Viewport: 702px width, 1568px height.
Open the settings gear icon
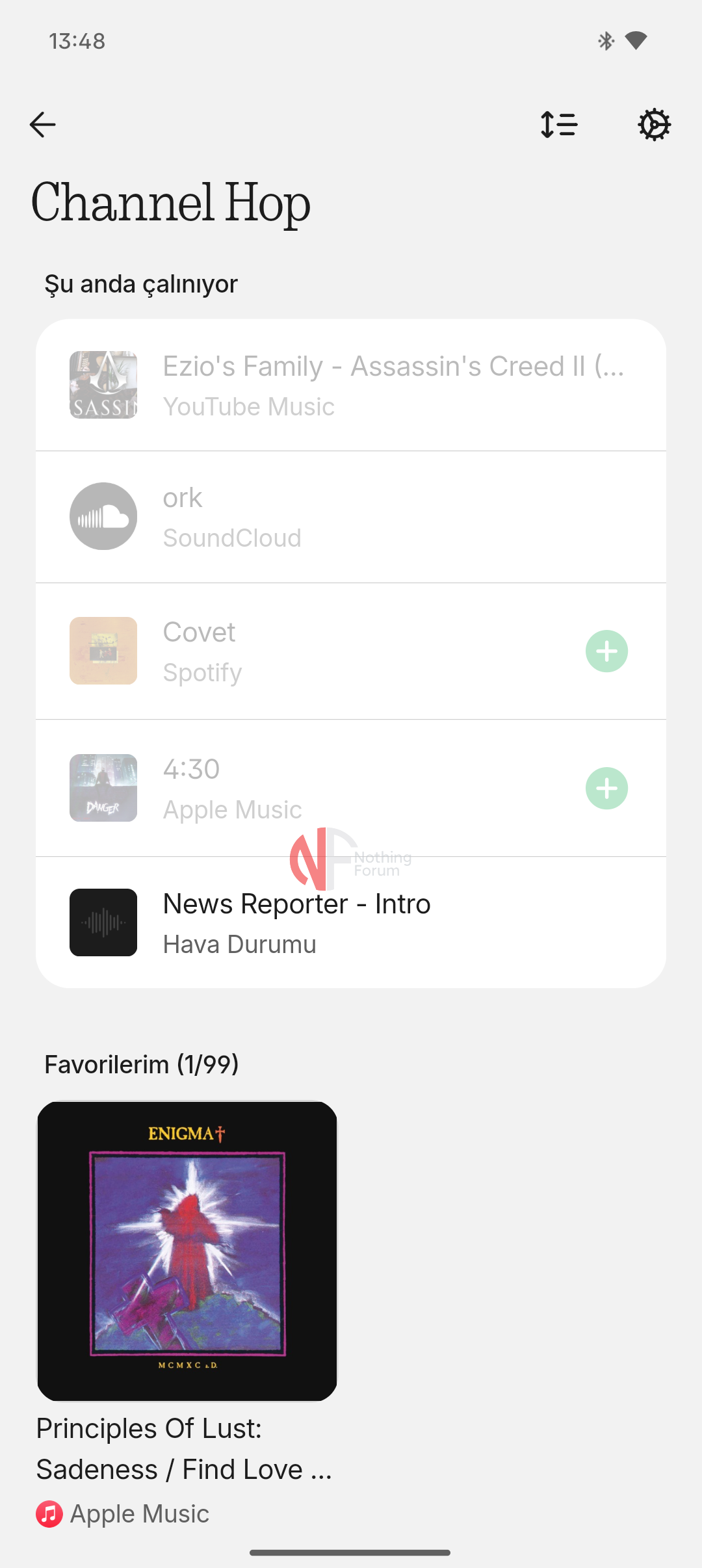[654, 124]
